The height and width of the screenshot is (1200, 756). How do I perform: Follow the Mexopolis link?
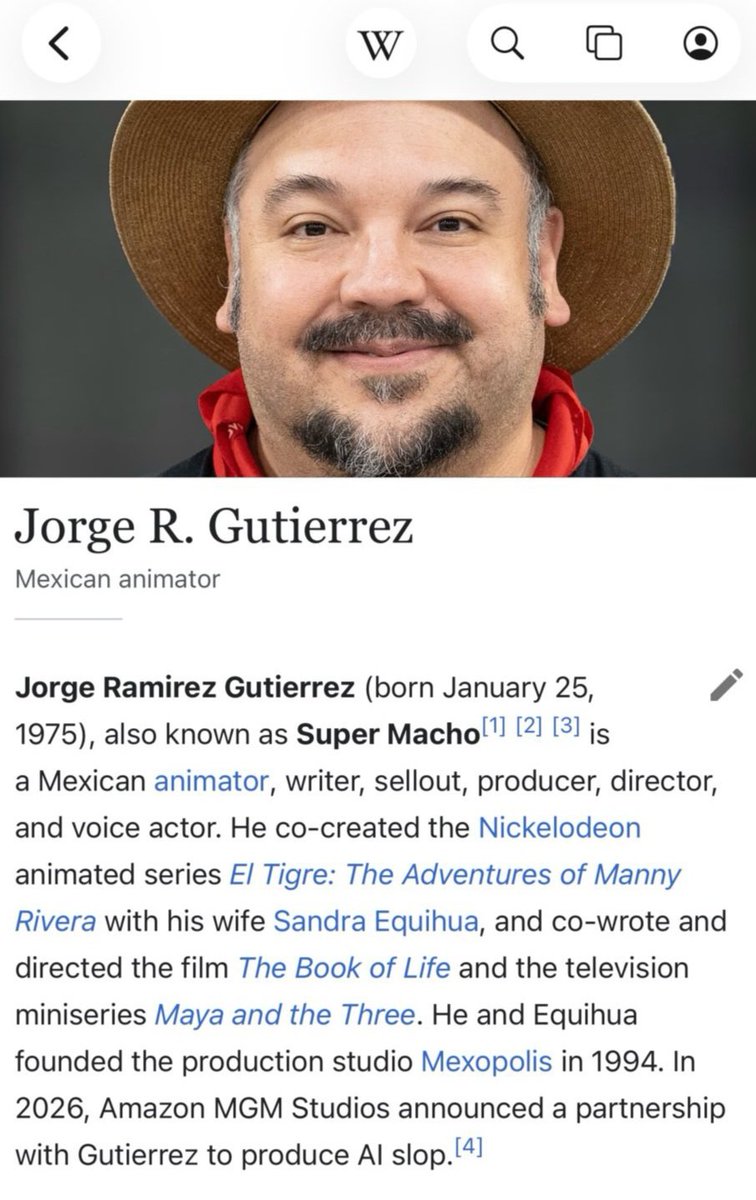point(486,1061)
